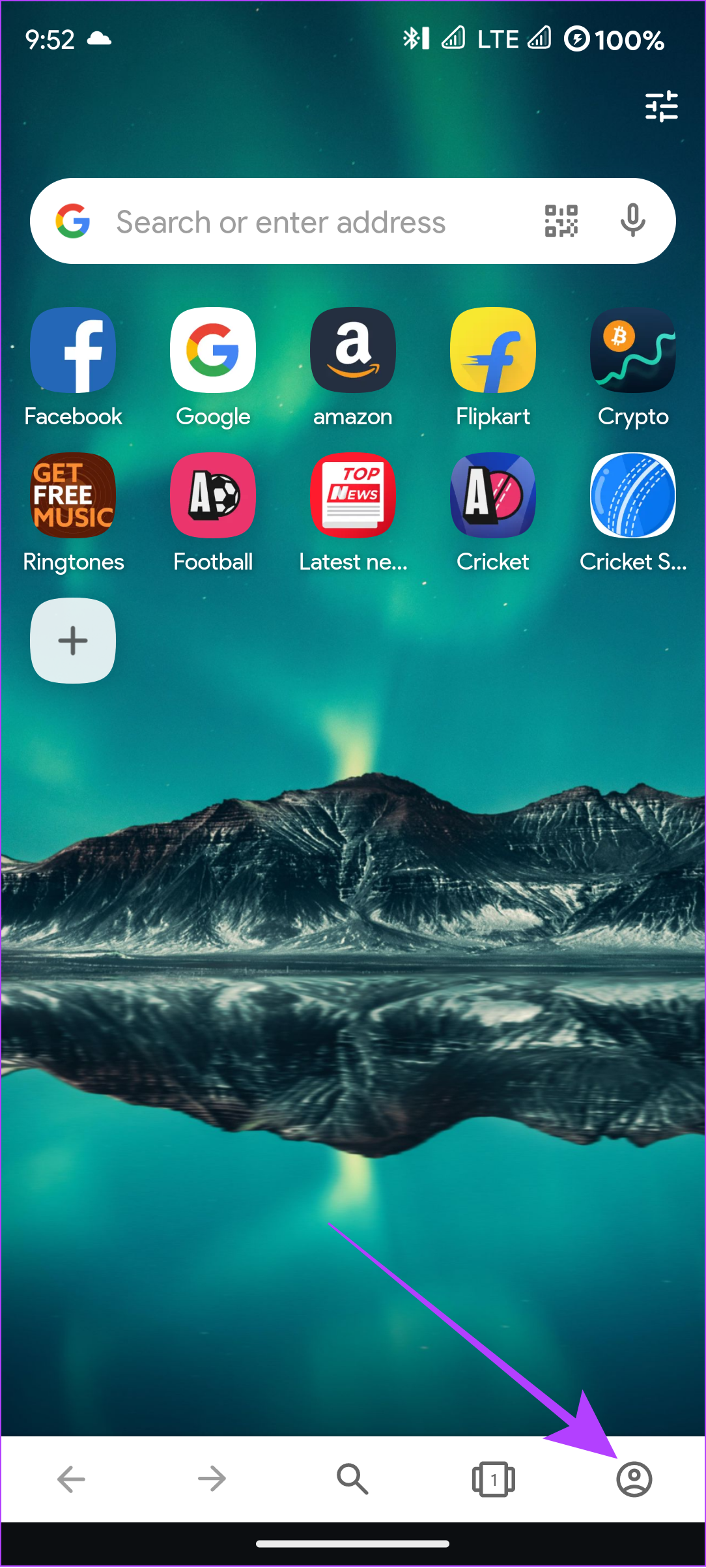
Task: Open the Football shortcut
Action: coord(213,496)
